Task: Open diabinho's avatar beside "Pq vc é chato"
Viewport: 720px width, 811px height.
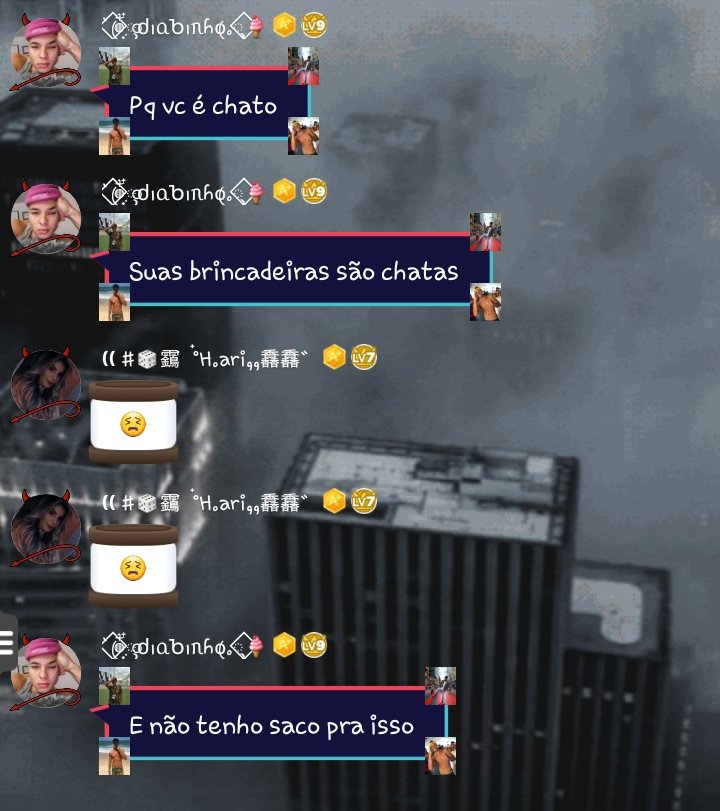Action: (x=46, y=52)
